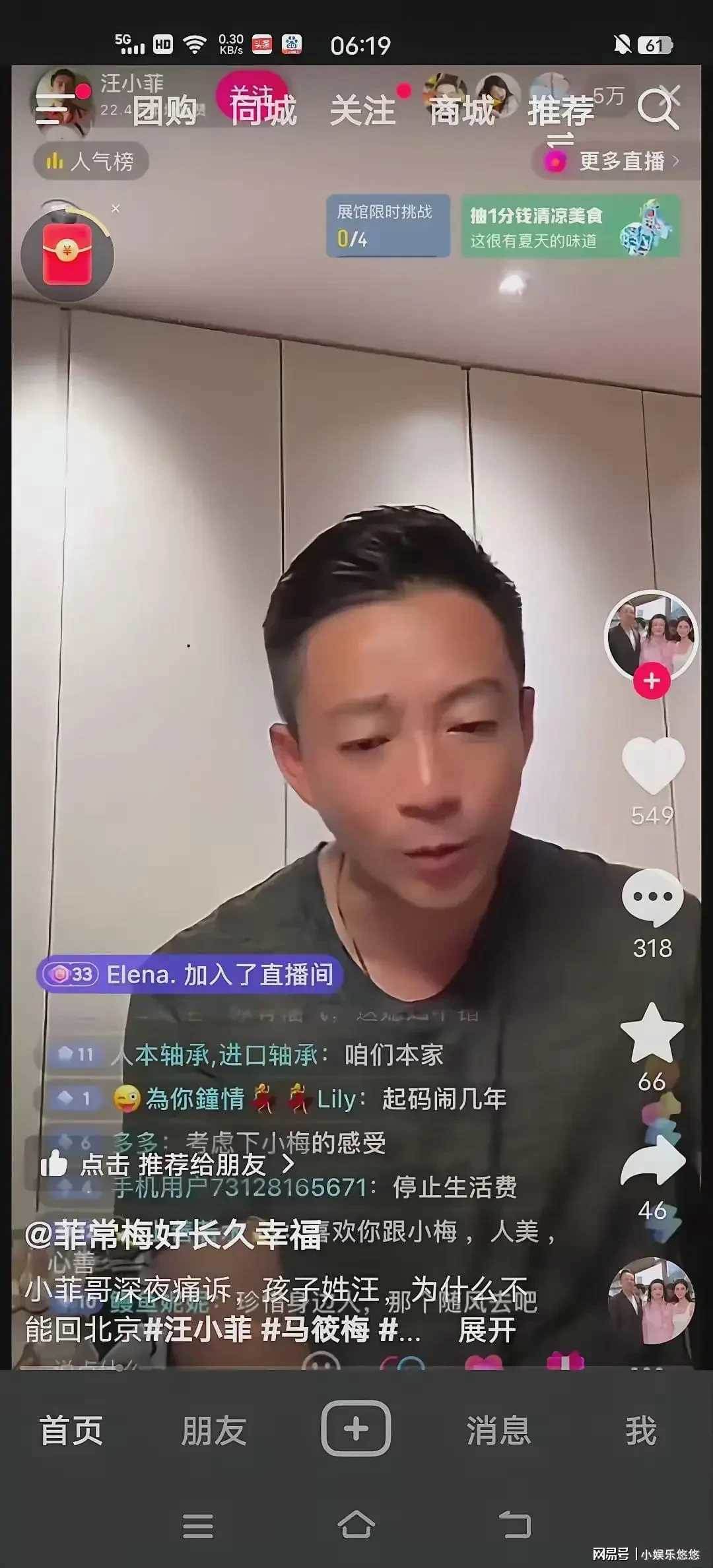
Task: Open profile of @菲常梅好长久幸福
Action: (x=173, y=1234)
